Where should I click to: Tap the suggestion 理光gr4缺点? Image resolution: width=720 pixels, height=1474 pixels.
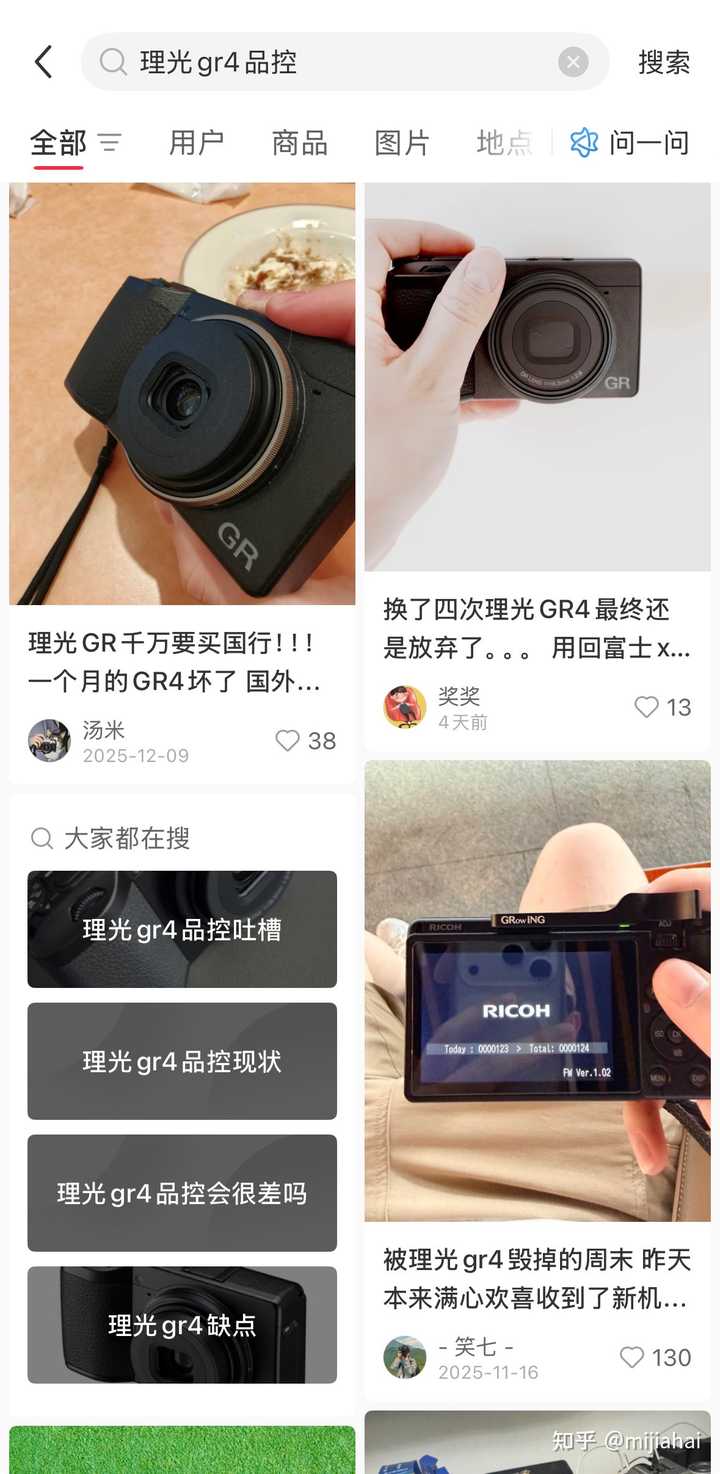pos(182,1325)
